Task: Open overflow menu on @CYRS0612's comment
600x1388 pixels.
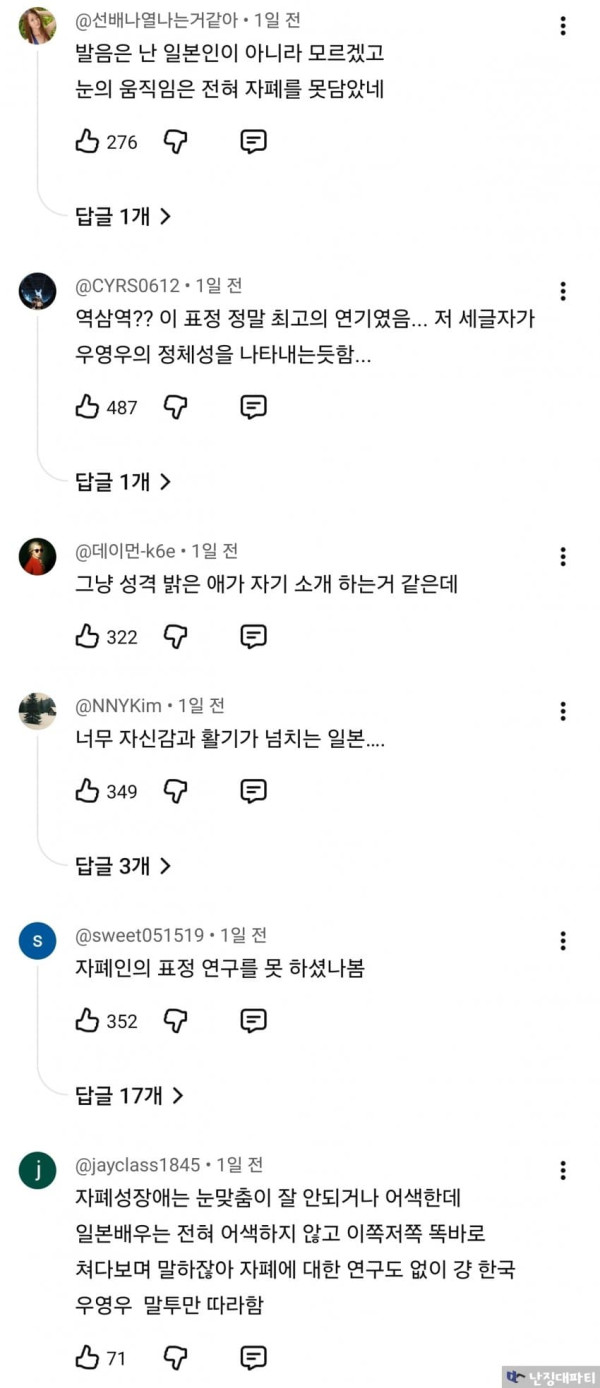Action: click(x=563, y=291)
